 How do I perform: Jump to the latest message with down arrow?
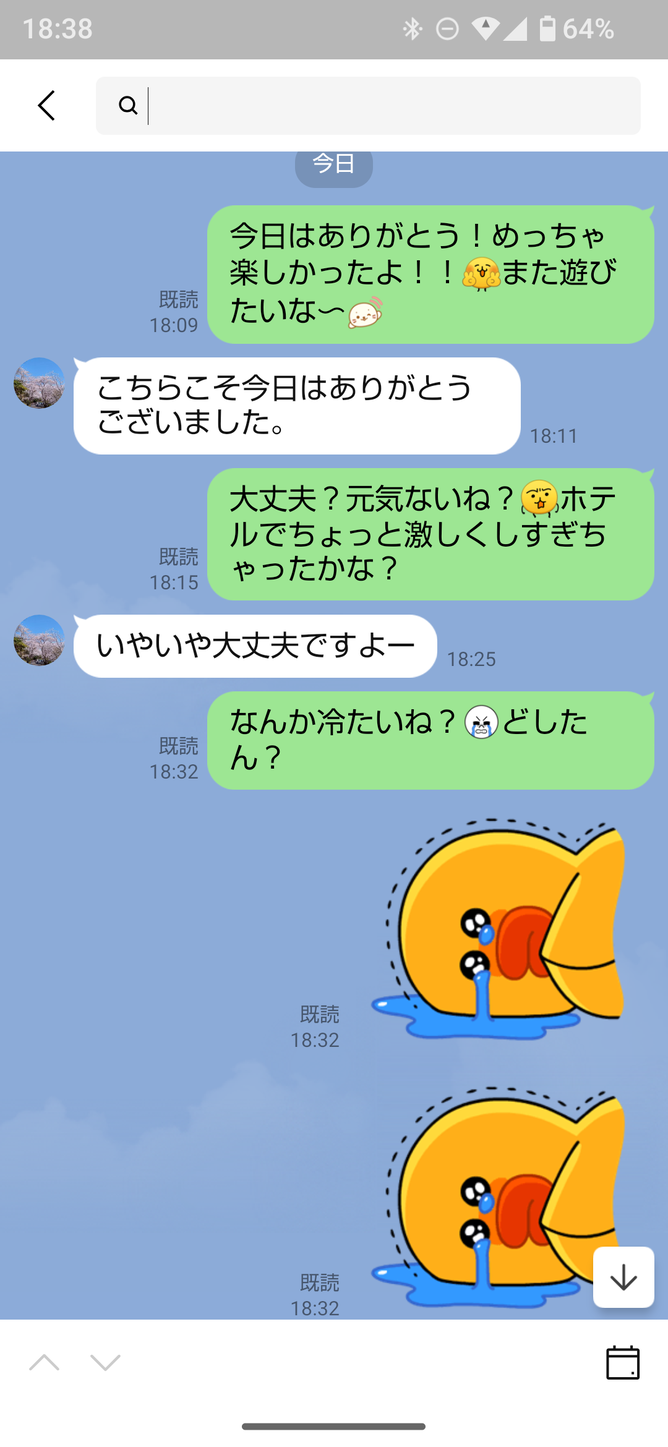[624, 1277]
